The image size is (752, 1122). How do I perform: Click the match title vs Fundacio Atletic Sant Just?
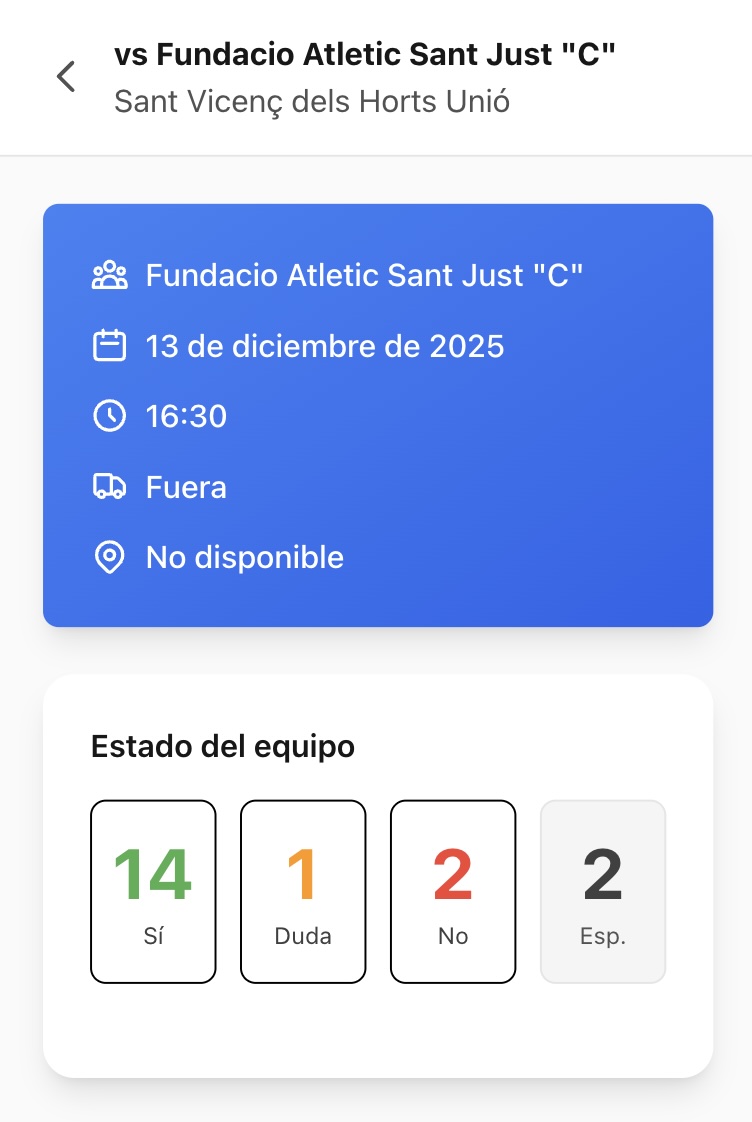pos(368,53)
